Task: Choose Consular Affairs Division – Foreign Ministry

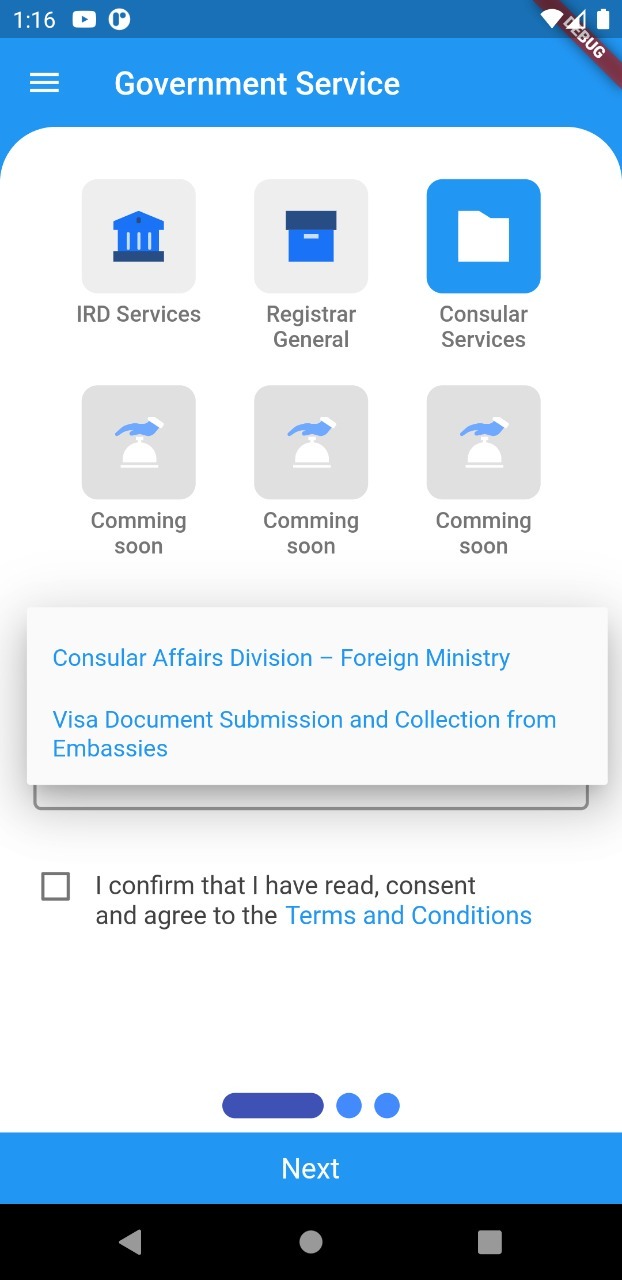Action: [x=281, y=658]
